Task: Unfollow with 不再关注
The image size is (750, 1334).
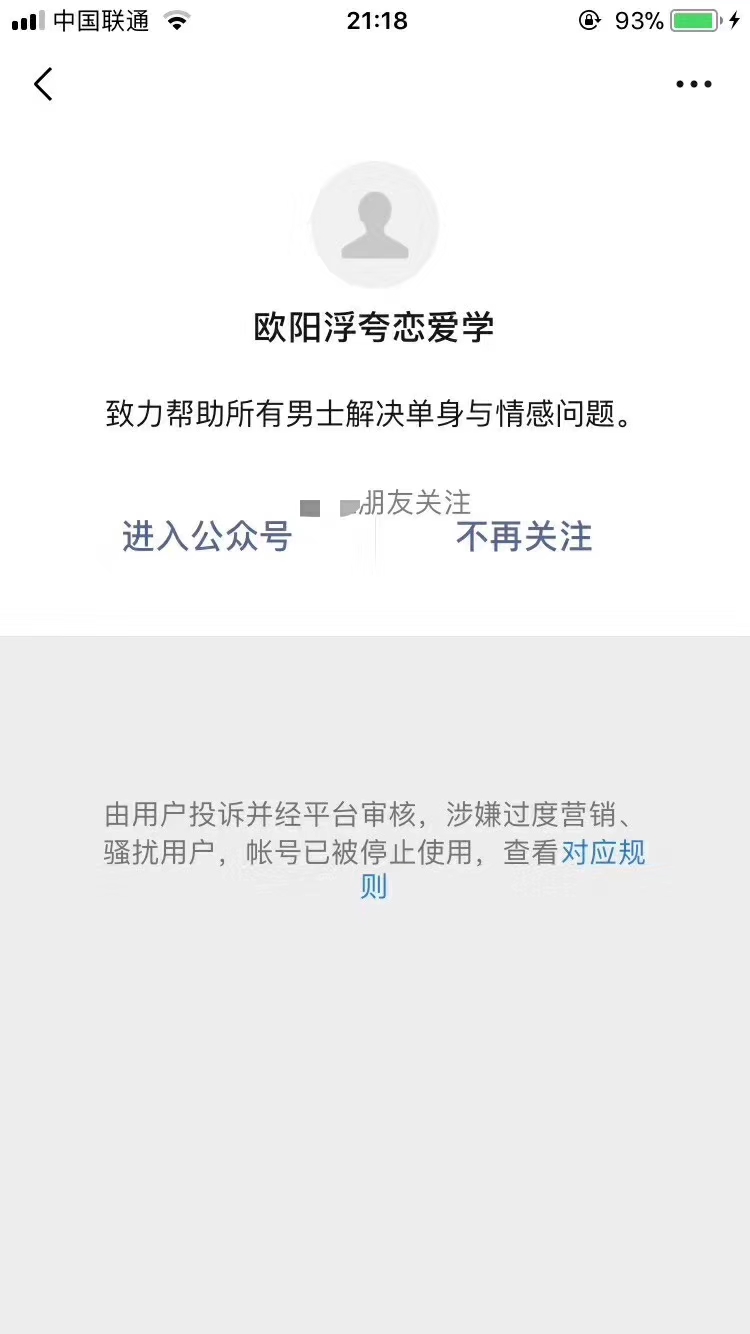Action: point(524,537)
